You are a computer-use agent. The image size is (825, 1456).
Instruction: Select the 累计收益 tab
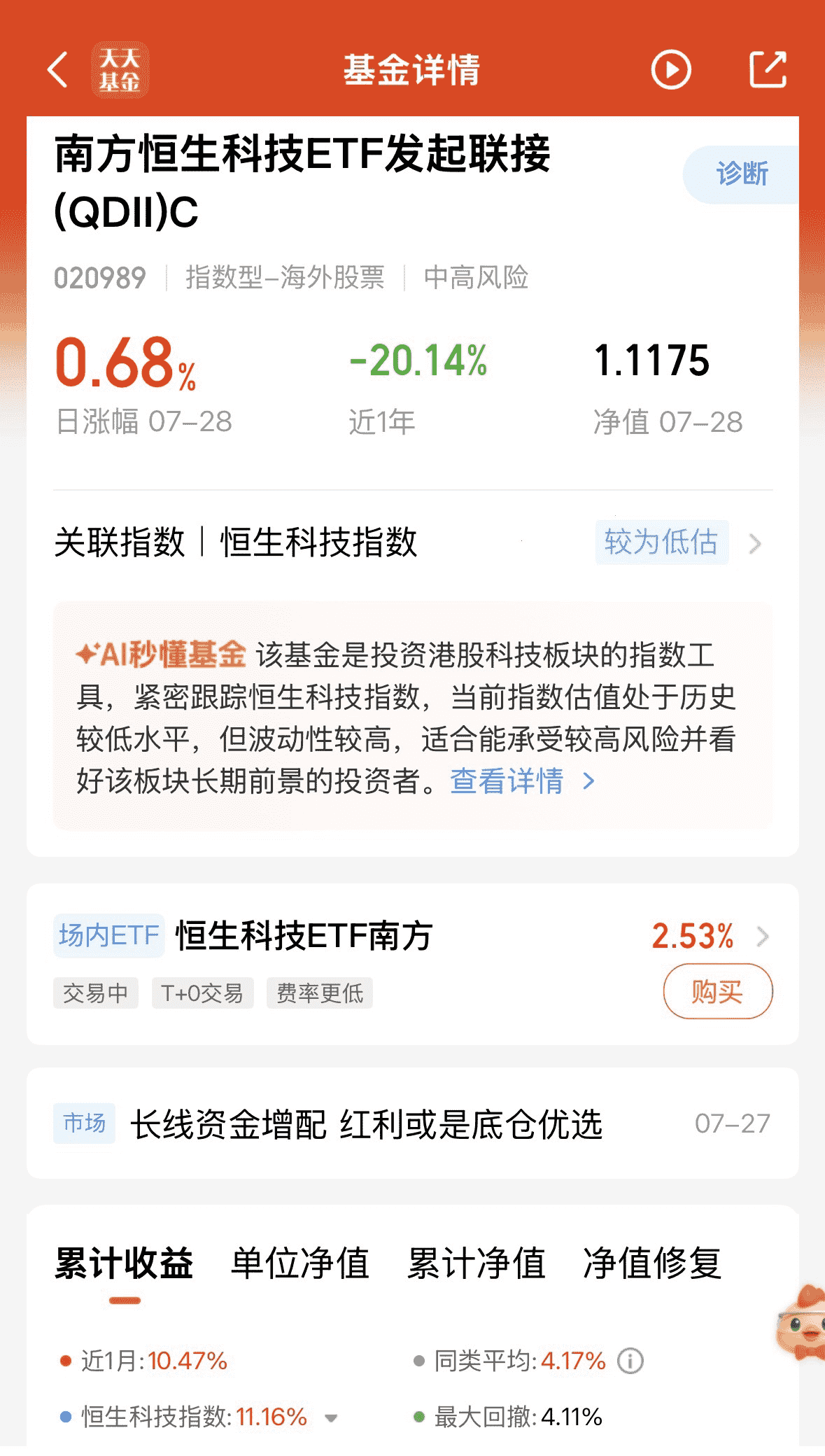pyautogui.click(x=124, y=1263)
